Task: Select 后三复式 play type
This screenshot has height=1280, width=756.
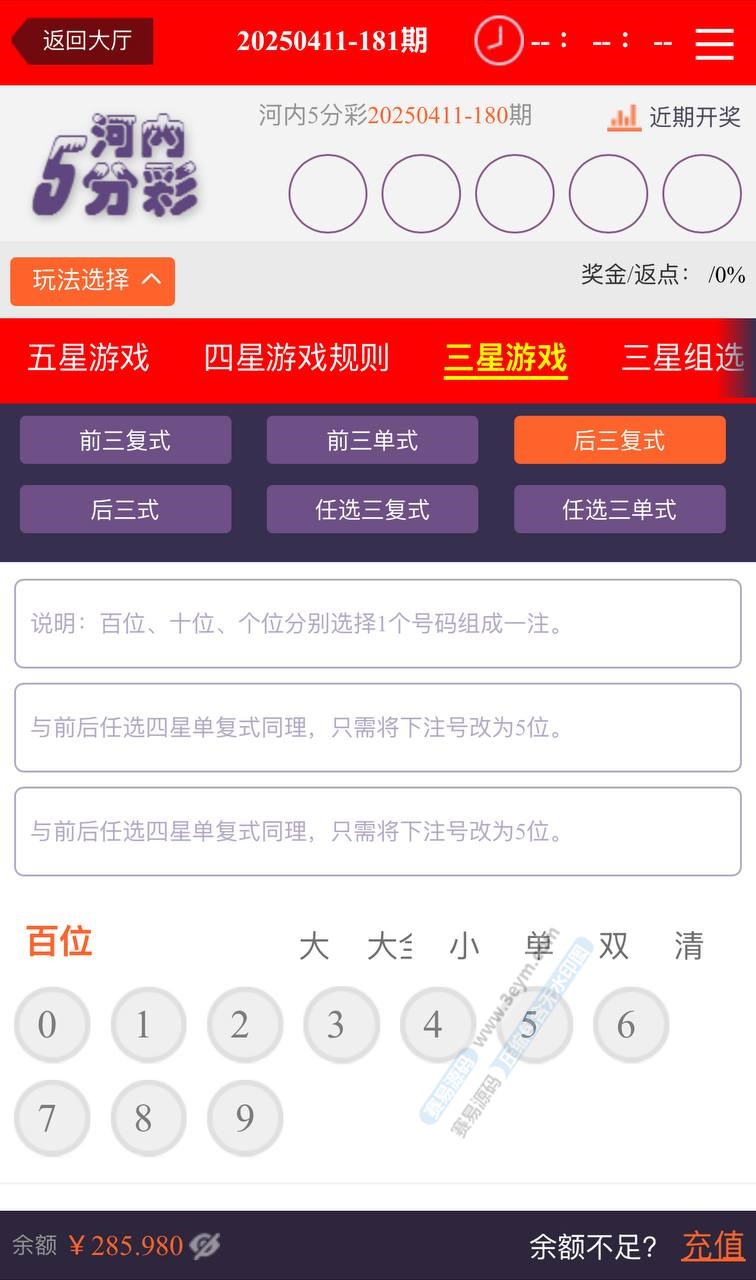Action: [x=619, y=440]
